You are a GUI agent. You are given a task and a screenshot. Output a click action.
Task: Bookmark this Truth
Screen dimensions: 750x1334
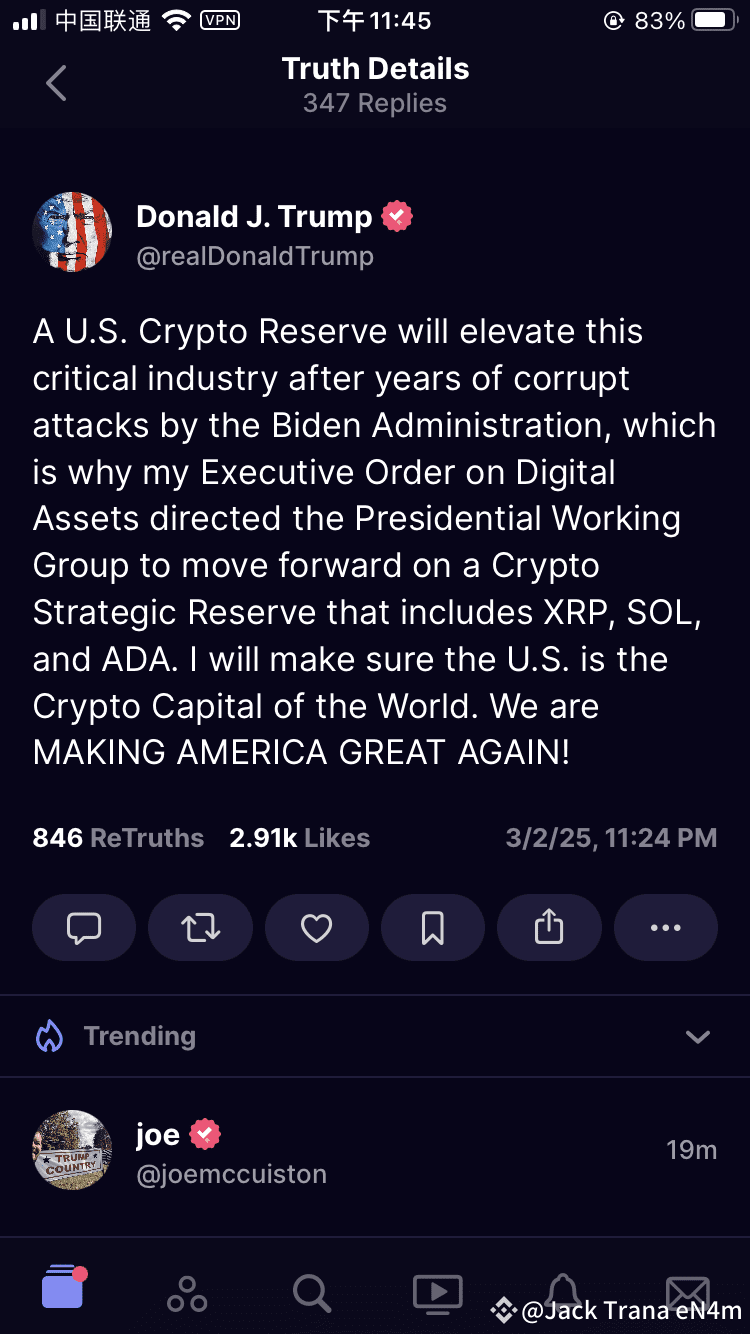433,928
